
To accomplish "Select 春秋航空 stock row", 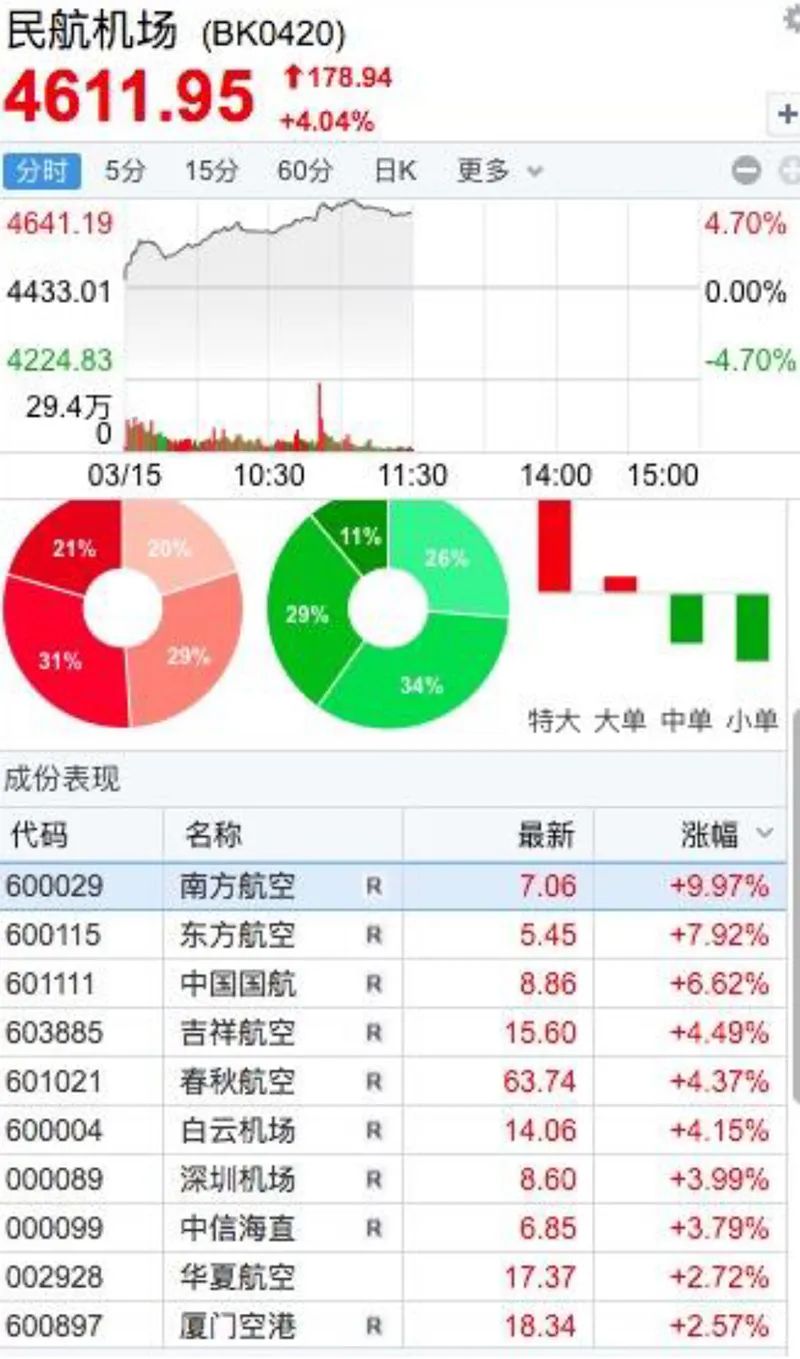I will coord(238,1081).
